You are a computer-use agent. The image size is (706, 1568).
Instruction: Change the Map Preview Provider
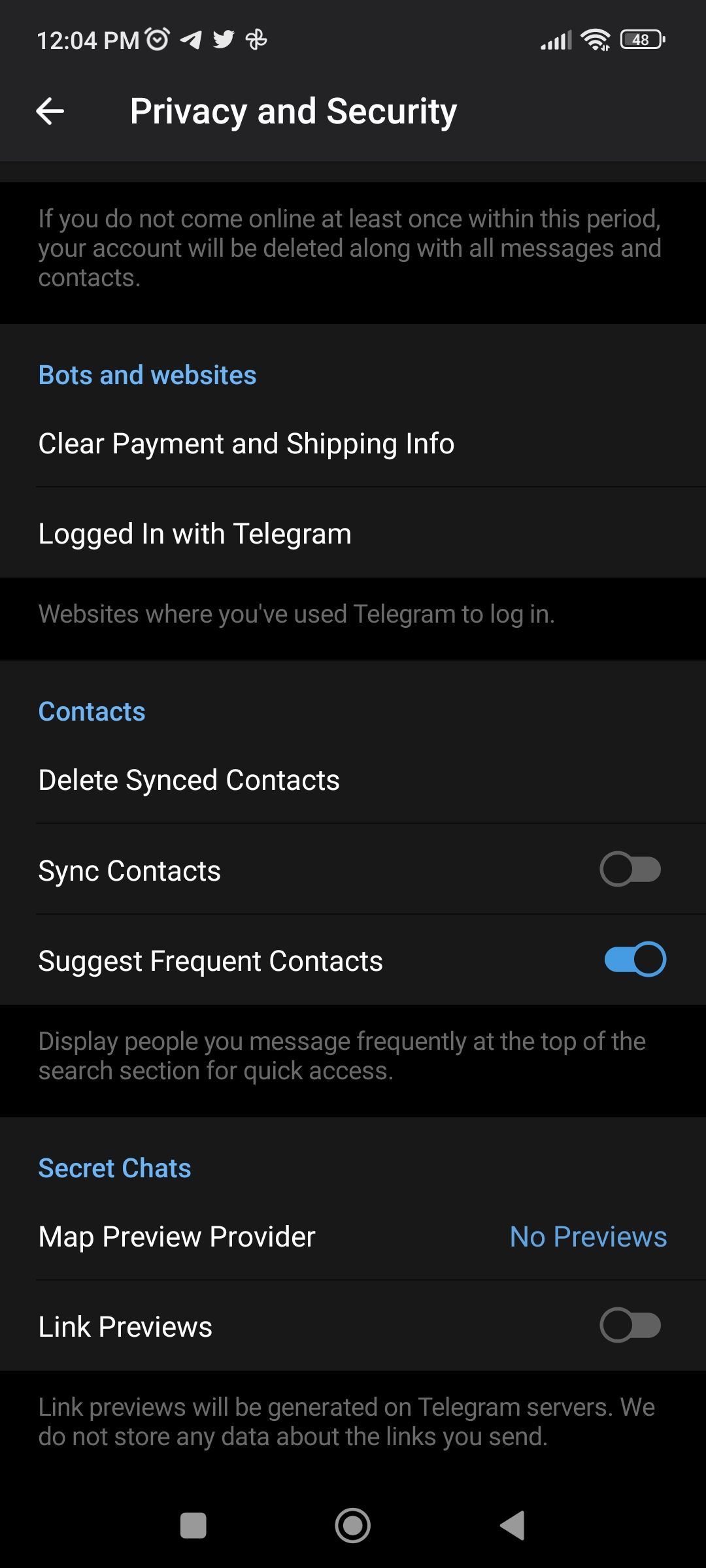click(x=353, y=1237)
